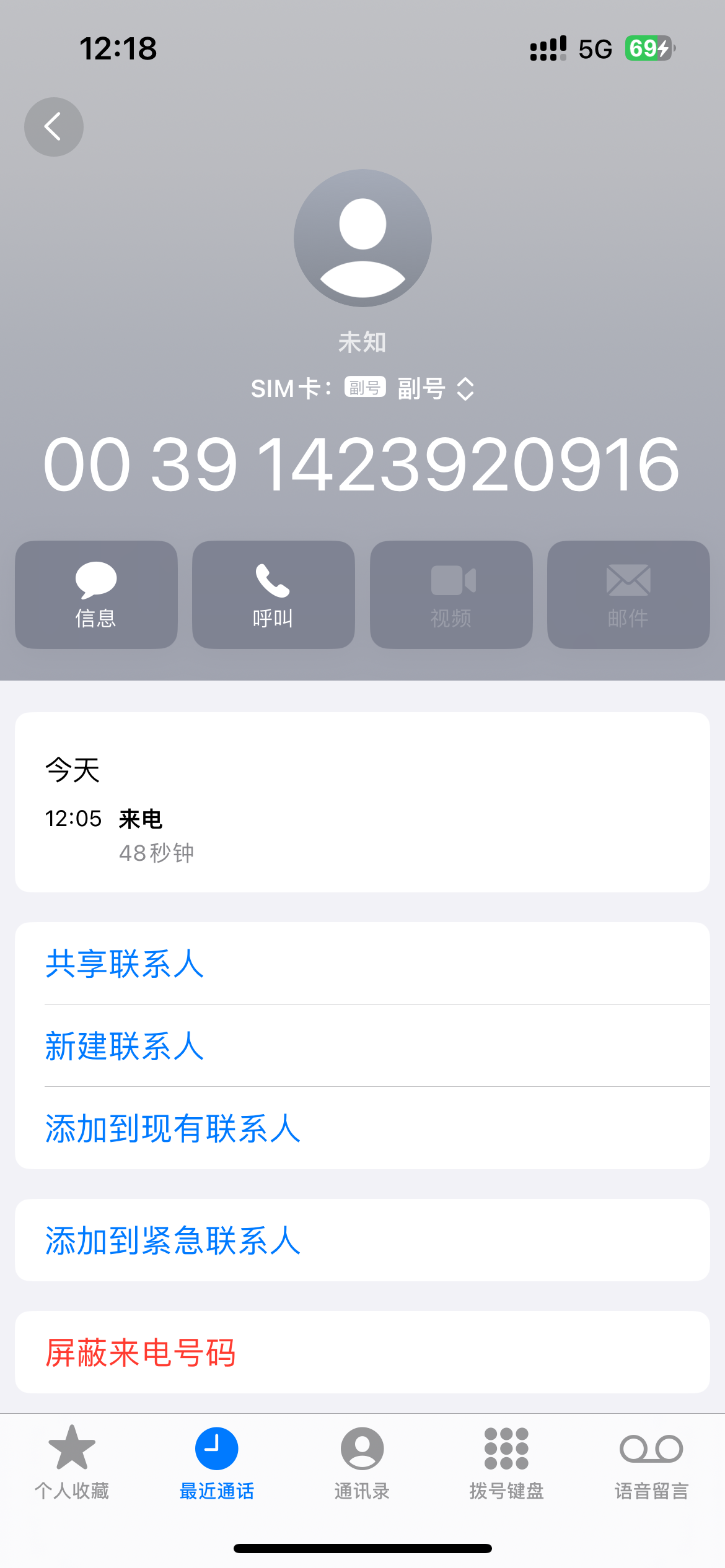Tap 共享联系人 to share contact
The height and width of the screenshot is (1568, 725).
point(124,964)
